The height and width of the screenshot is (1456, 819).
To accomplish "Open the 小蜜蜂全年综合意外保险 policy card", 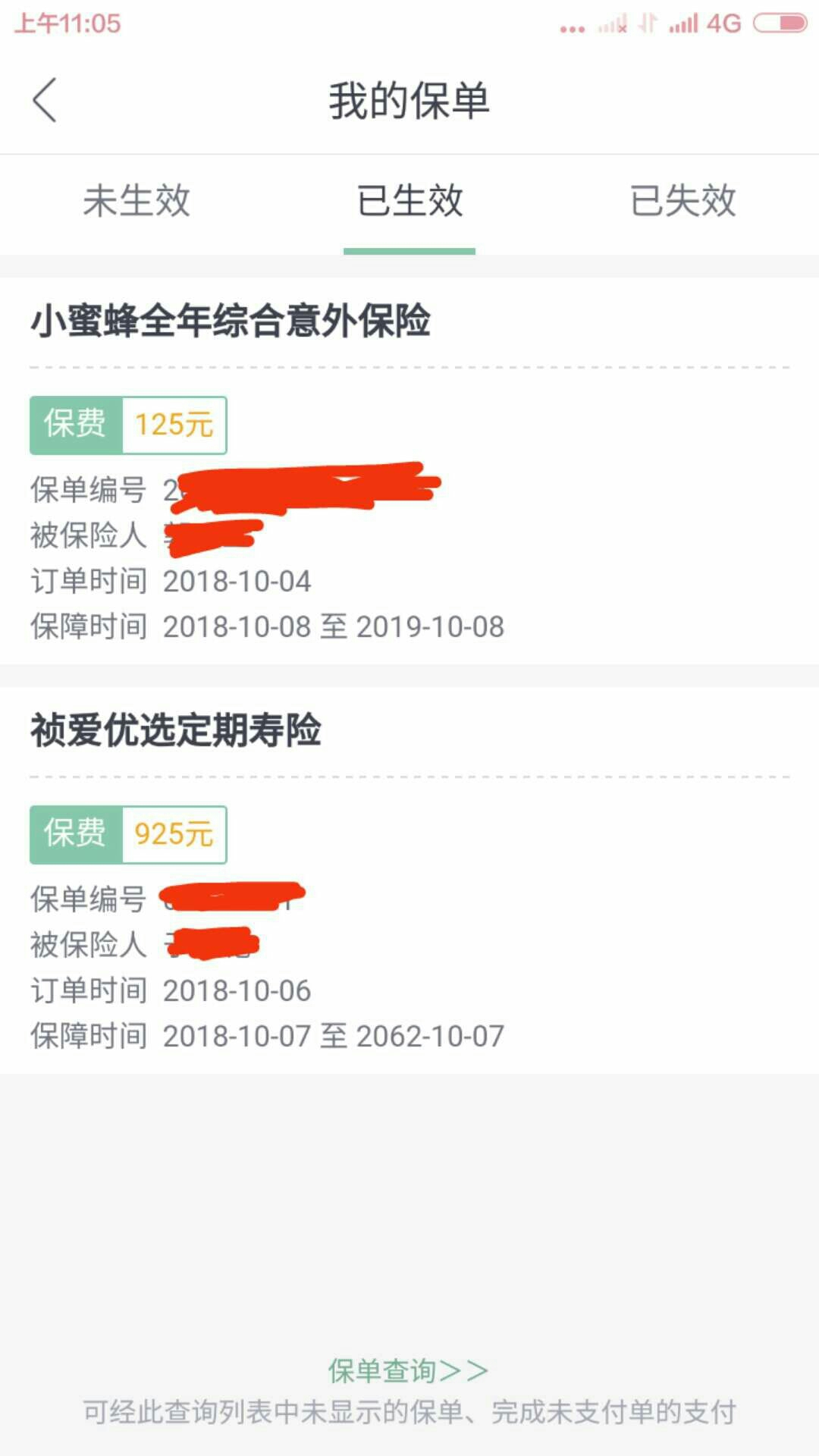I will coord(409,471).
